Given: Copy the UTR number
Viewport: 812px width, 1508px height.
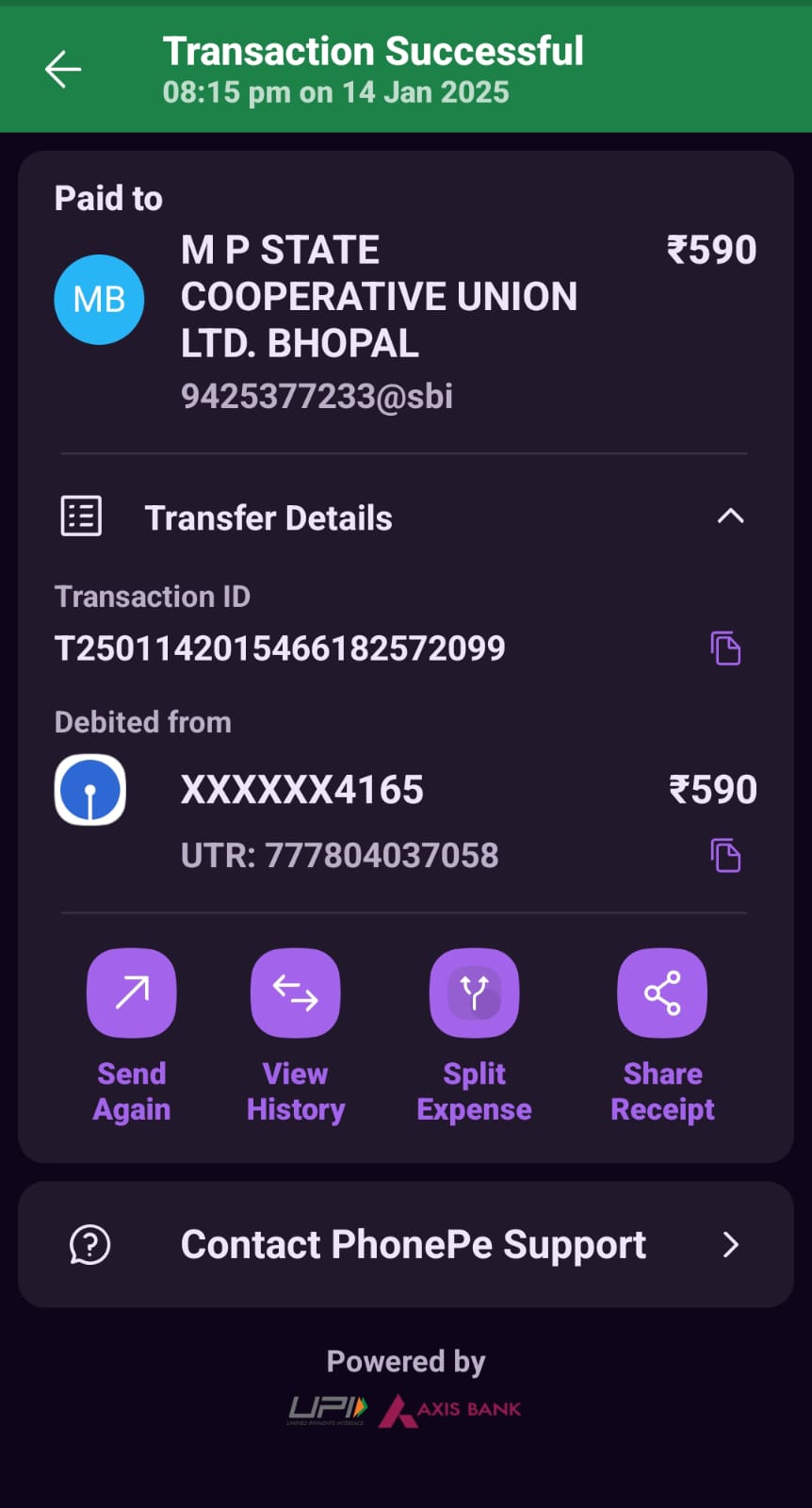Looking at the screenshot, I should [725, 856].
